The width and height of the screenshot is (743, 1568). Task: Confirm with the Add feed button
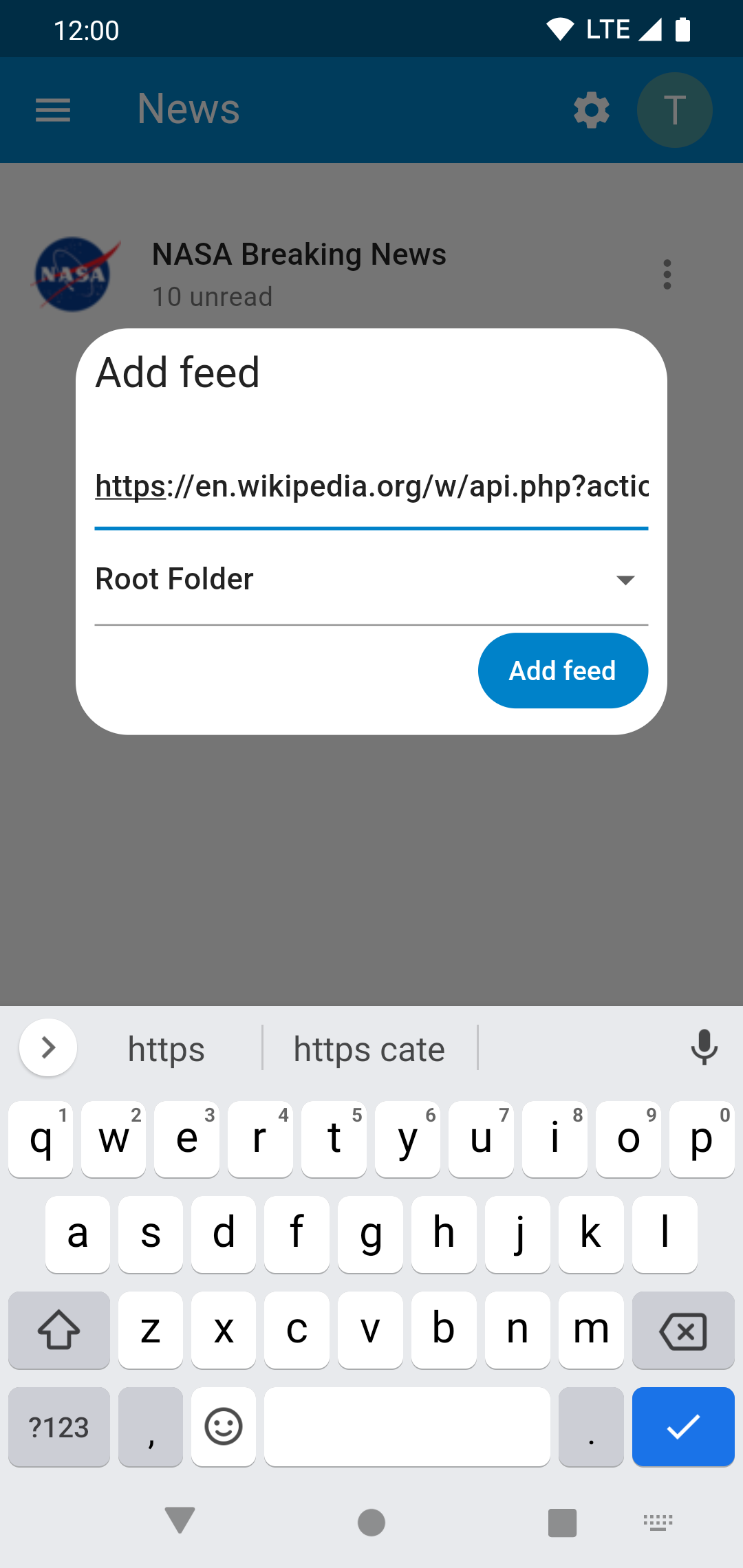(x=563, y=671)
